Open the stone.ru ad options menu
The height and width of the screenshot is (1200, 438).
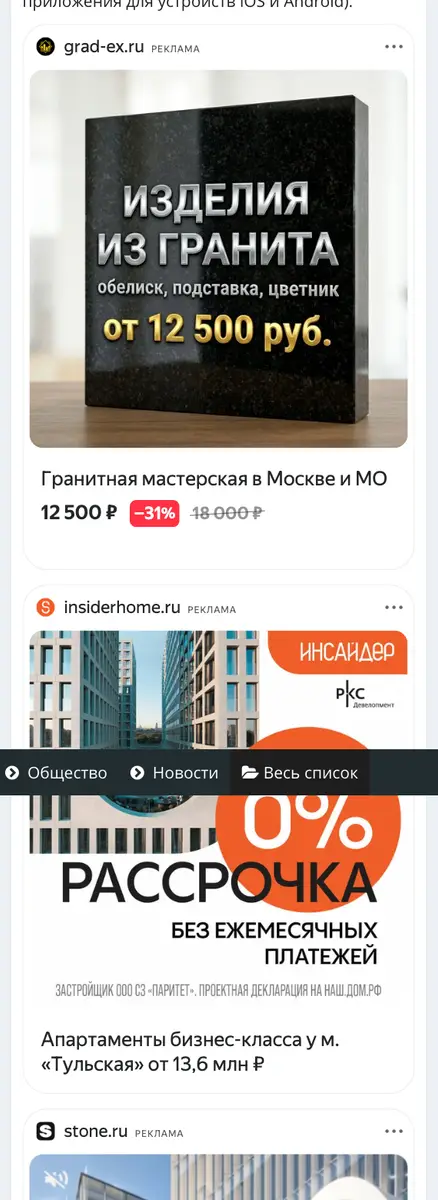tap(394, 1132)
